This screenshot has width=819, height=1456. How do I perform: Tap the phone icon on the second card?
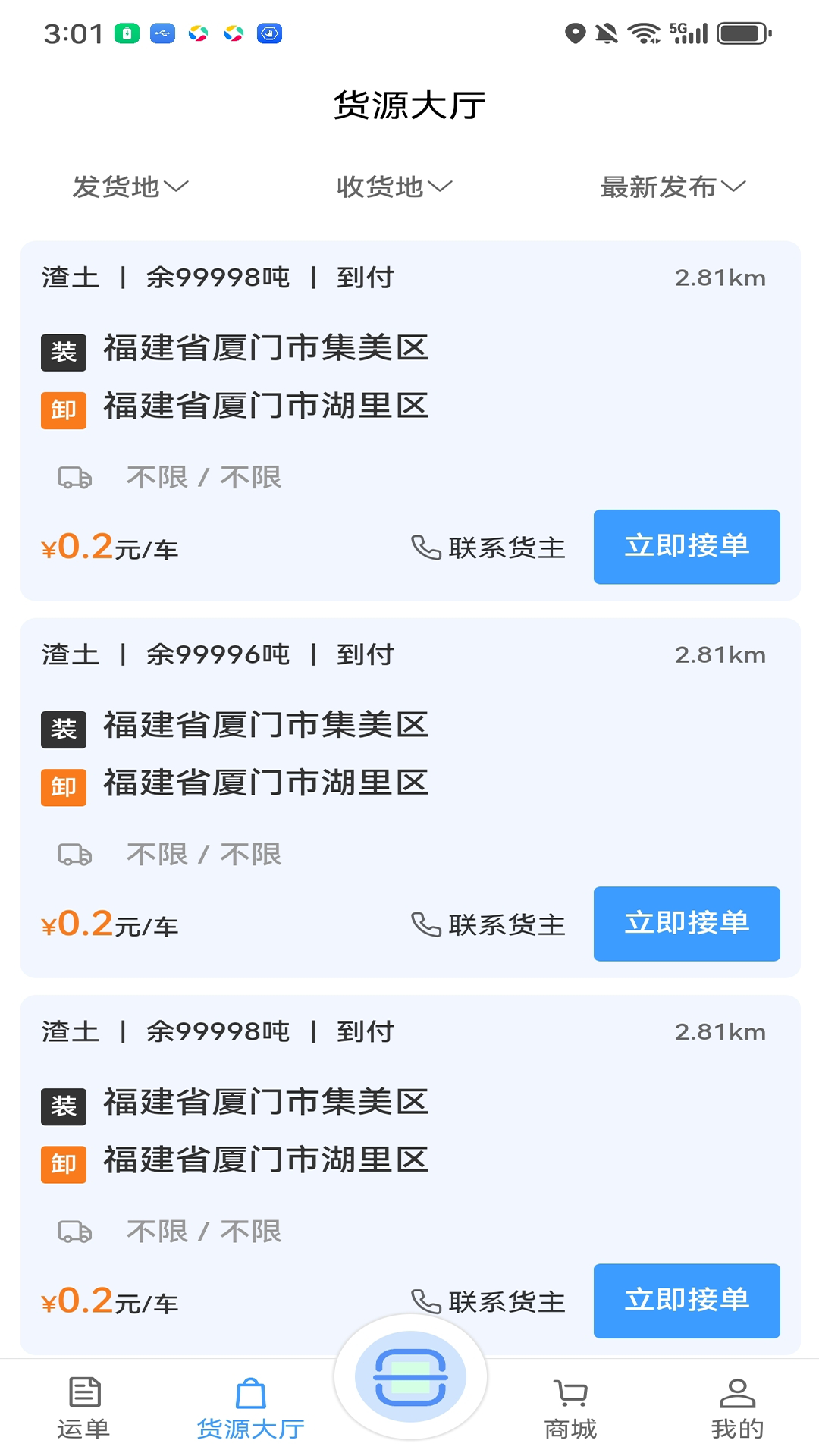coord(425,924)
